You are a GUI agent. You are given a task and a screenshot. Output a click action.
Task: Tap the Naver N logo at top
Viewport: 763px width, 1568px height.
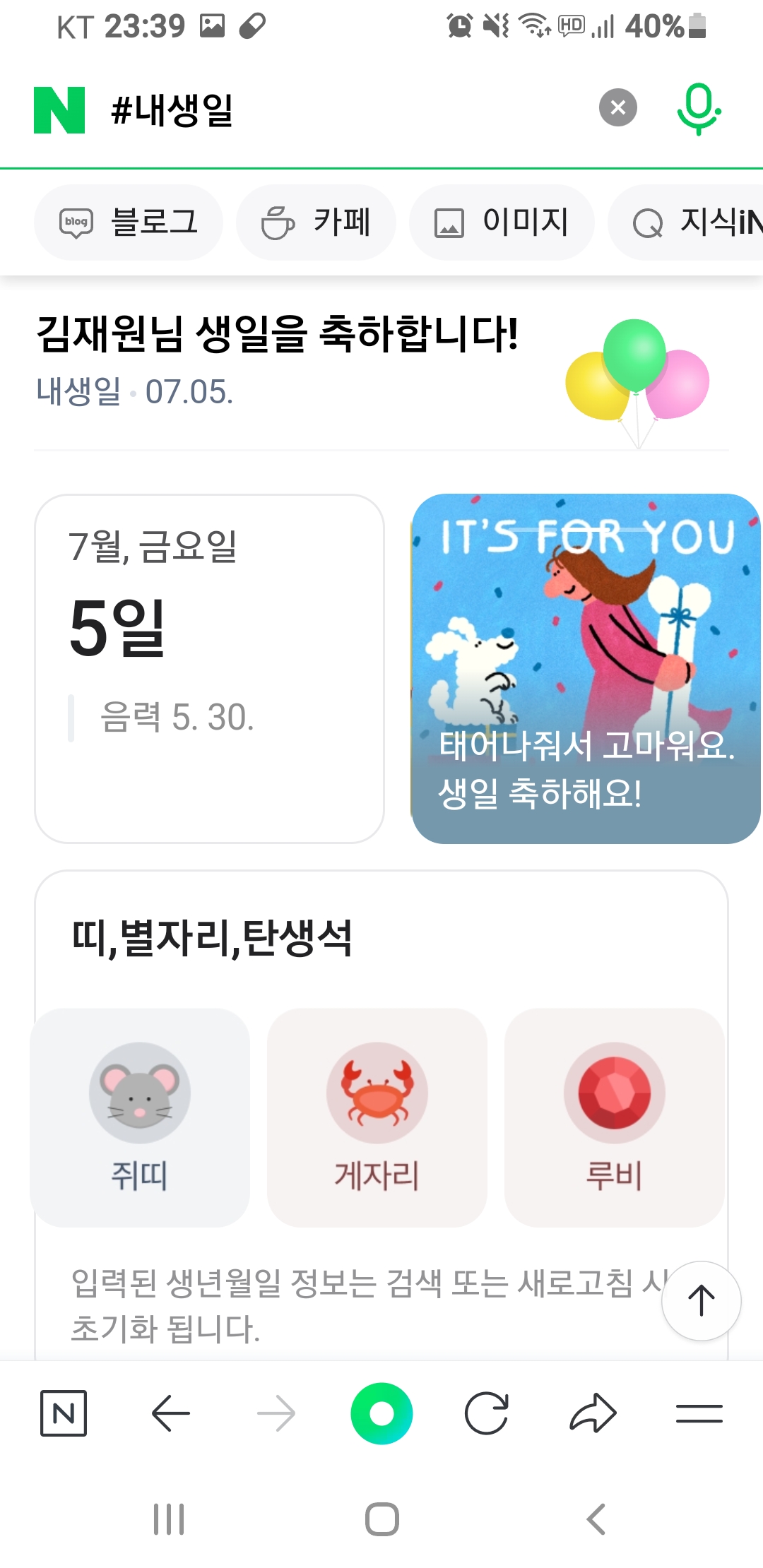pos(59,109)
